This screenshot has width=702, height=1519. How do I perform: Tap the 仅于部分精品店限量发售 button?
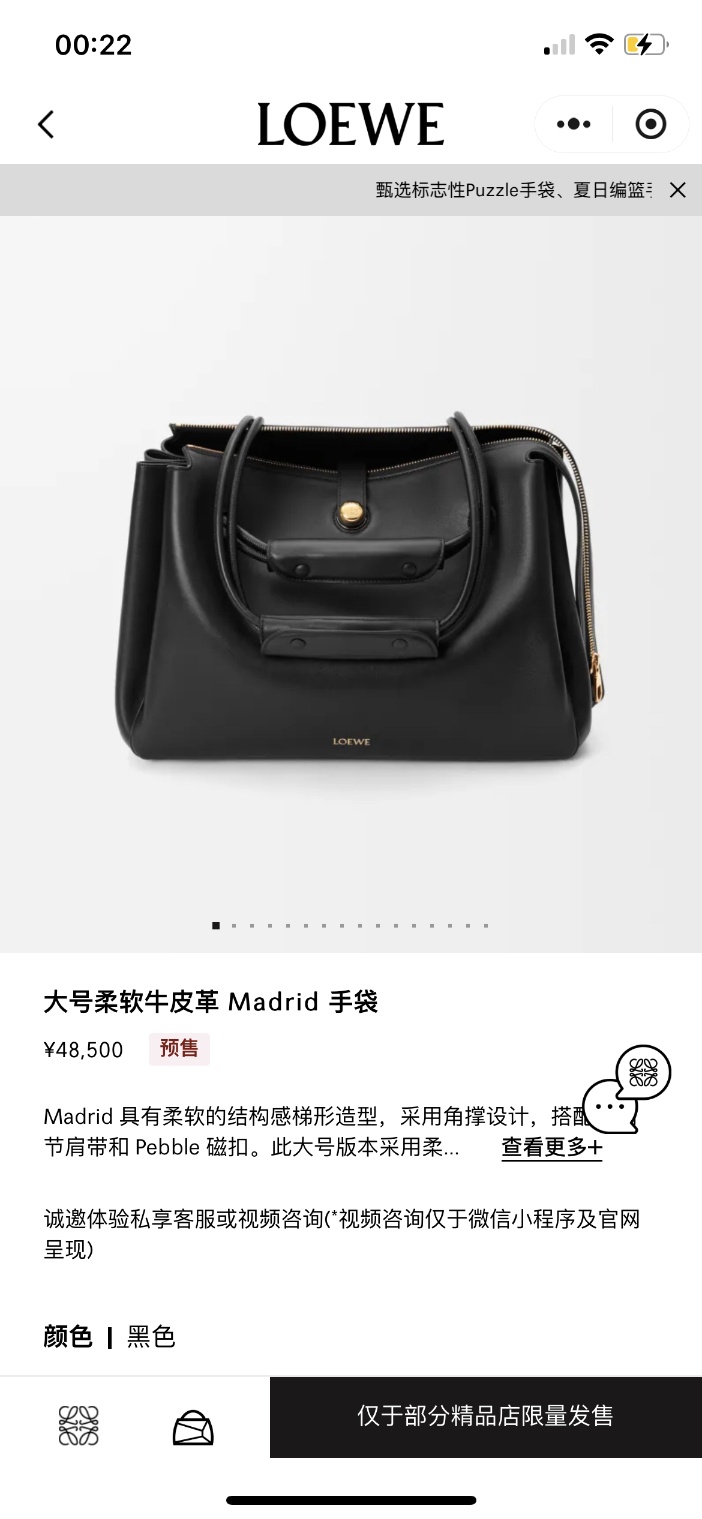(485, 1416)
